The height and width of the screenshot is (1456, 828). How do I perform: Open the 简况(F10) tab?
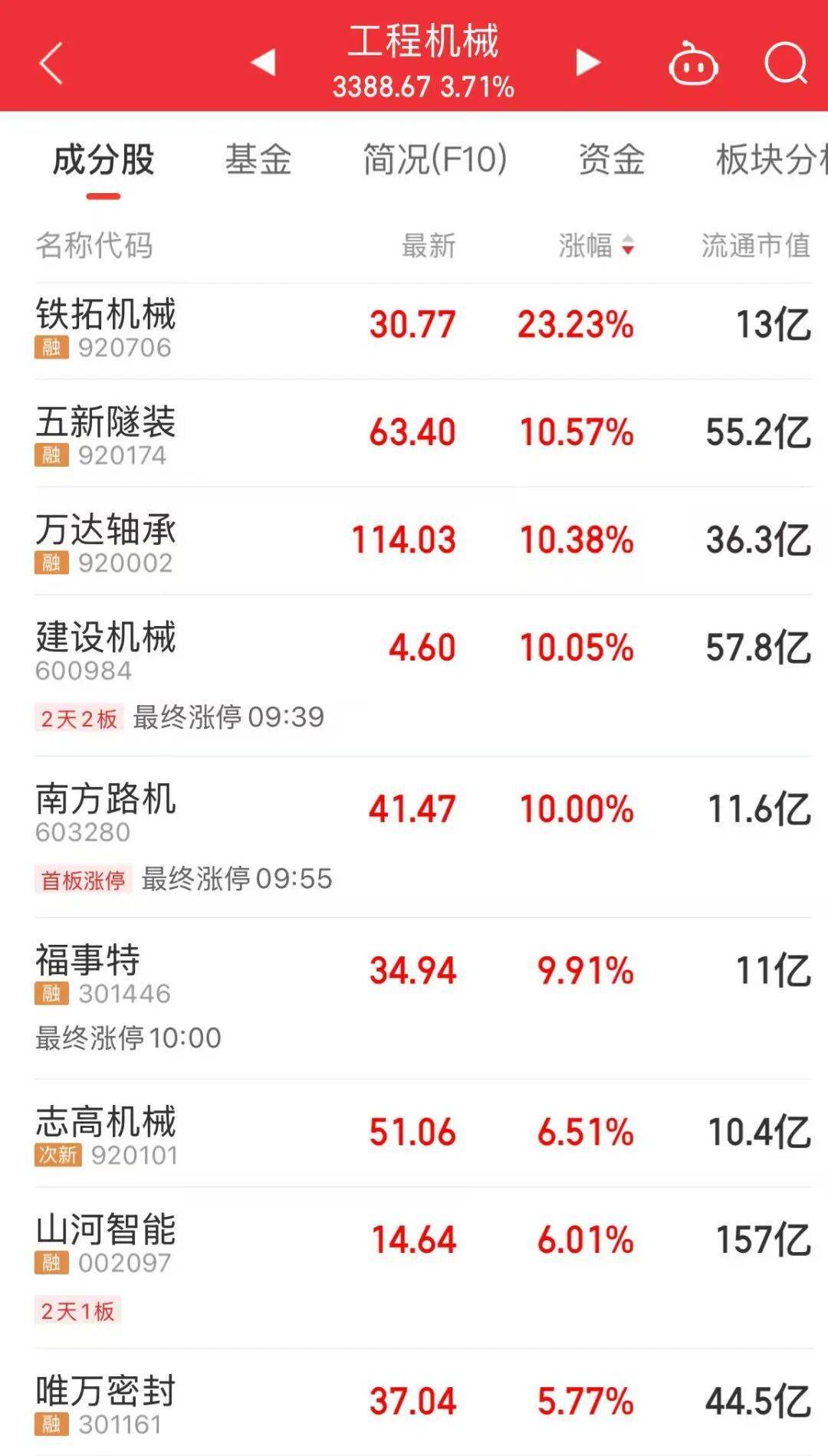(435, 160)
